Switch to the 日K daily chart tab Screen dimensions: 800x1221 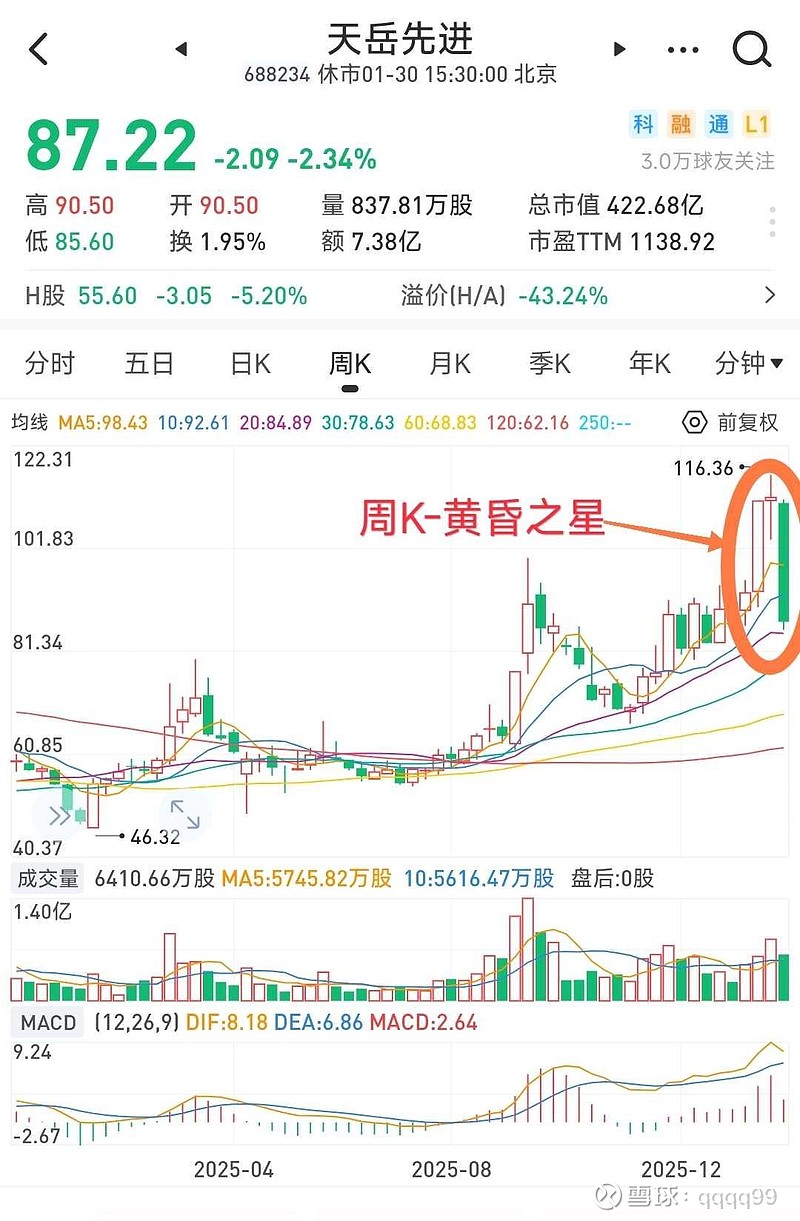249,364
